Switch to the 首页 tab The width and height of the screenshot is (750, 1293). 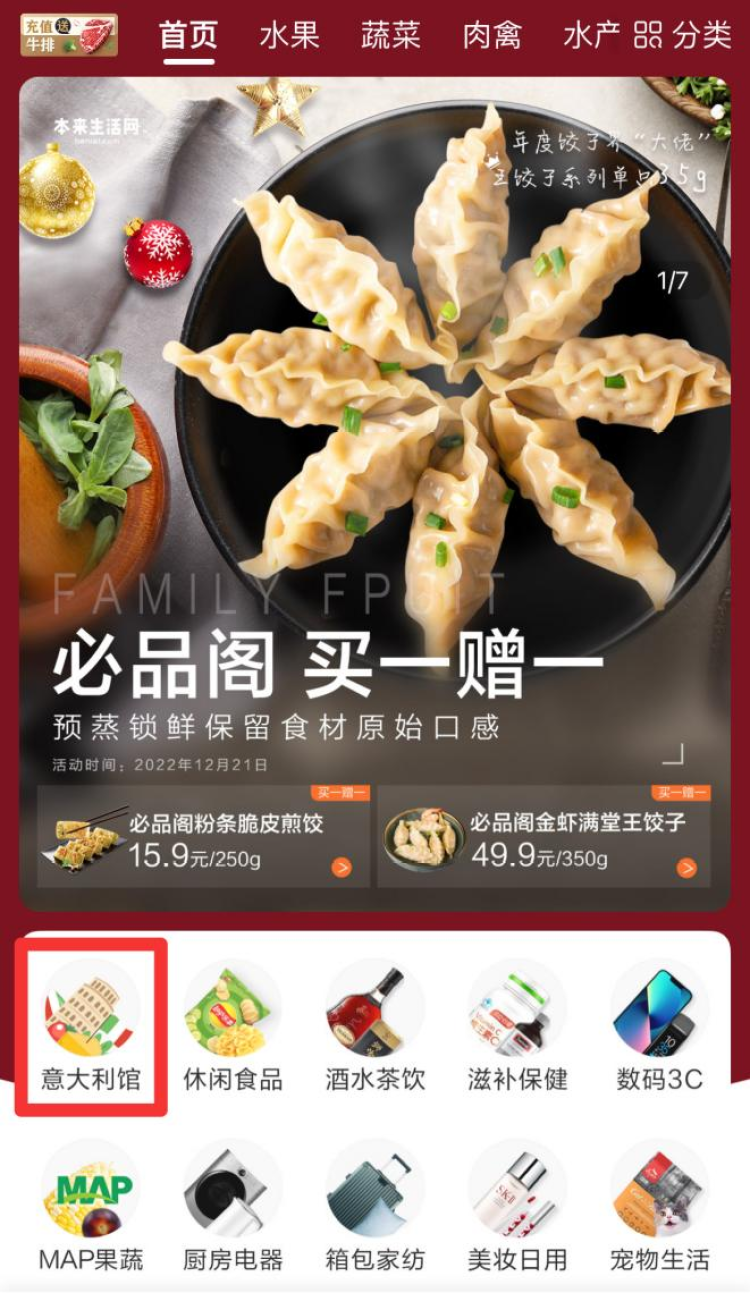188,35
